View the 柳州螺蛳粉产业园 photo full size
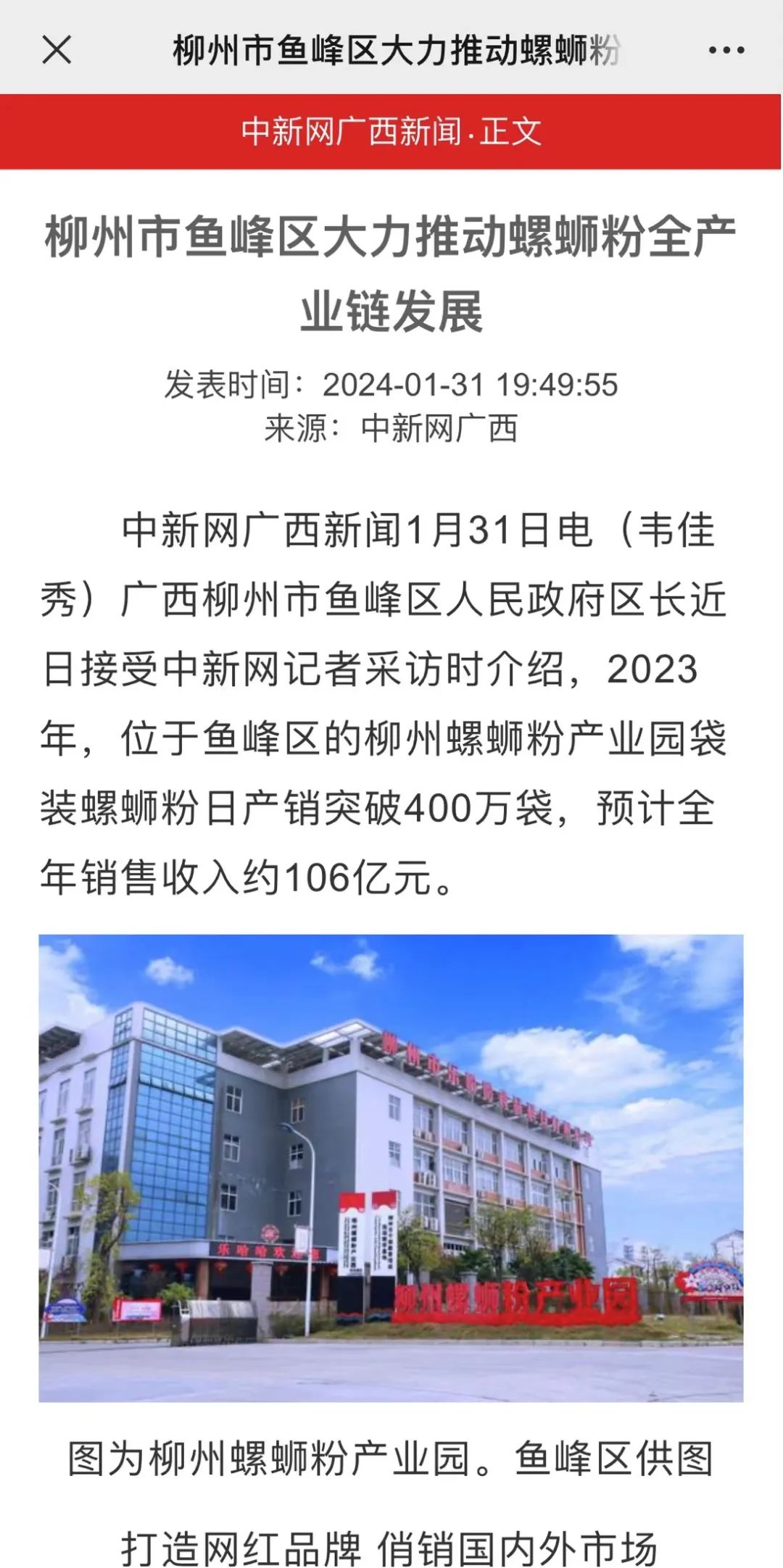The image size is (783, 1568). 391,1167
